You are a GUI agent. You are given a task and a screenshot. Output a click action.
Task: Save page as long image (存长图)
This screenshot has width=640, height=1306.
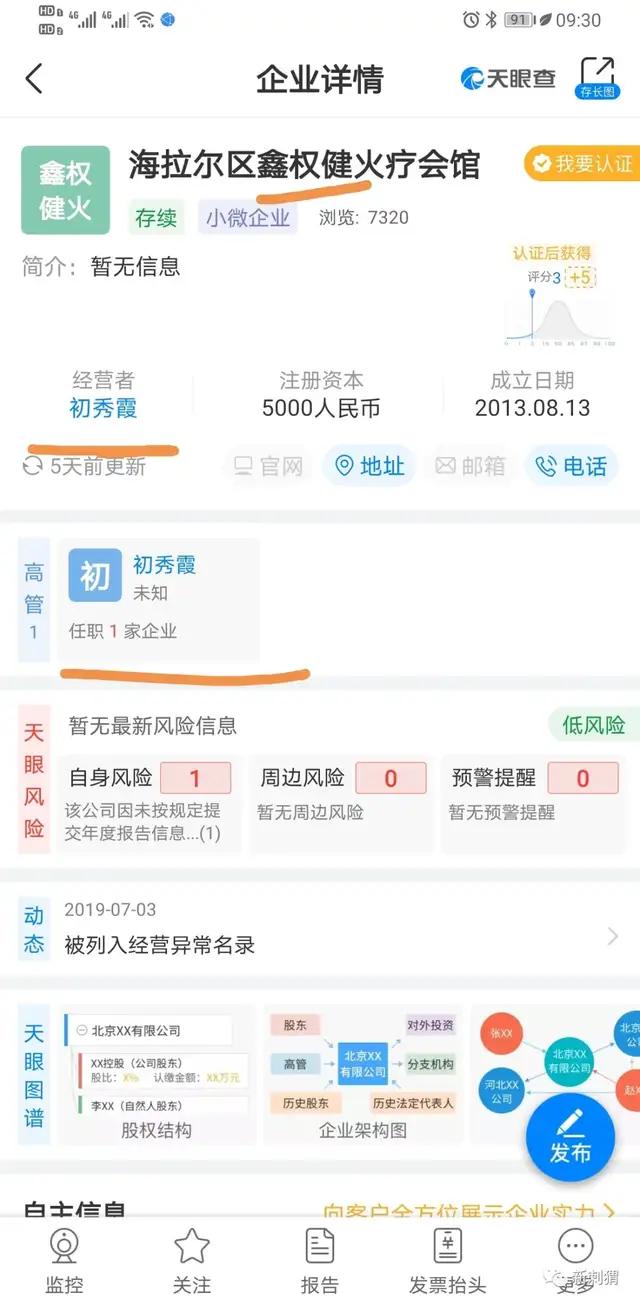tap(597, 77)
